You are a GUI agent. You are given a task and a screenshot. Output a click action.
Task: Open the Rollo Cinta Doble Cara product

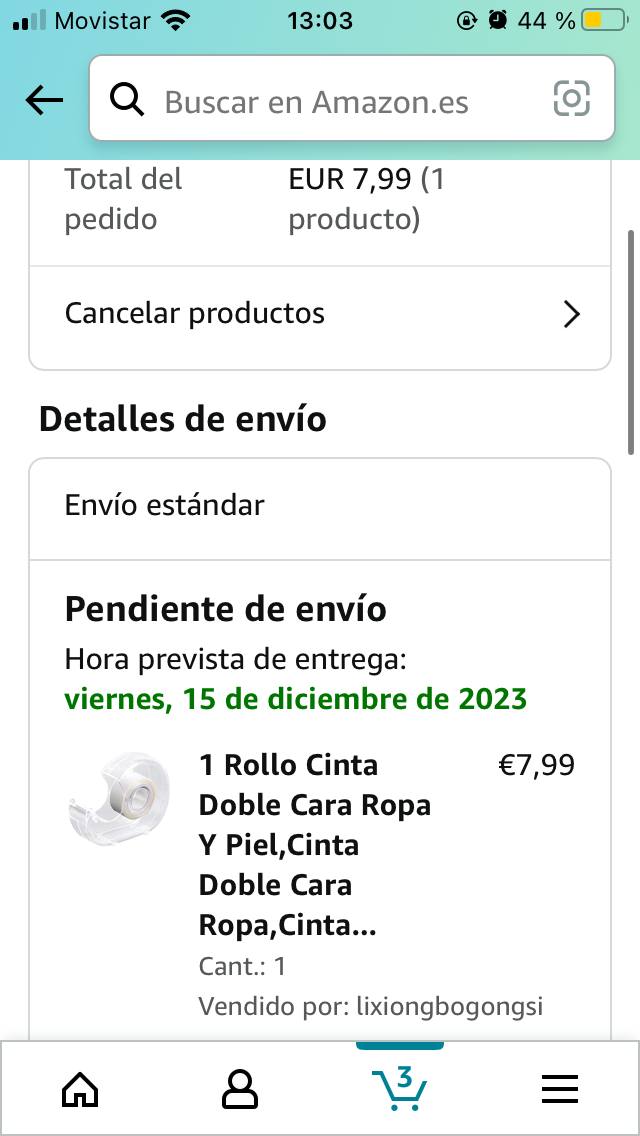point(315,845)
